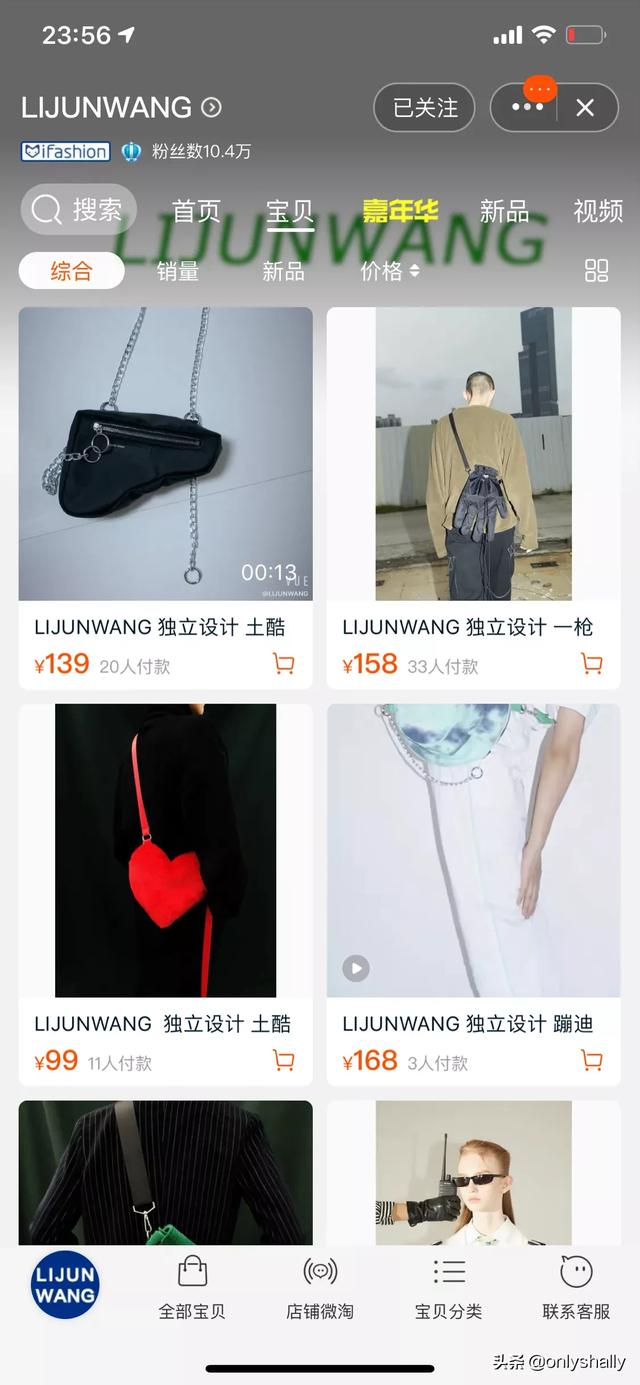Open the 视频 tab

coord(598,211)
